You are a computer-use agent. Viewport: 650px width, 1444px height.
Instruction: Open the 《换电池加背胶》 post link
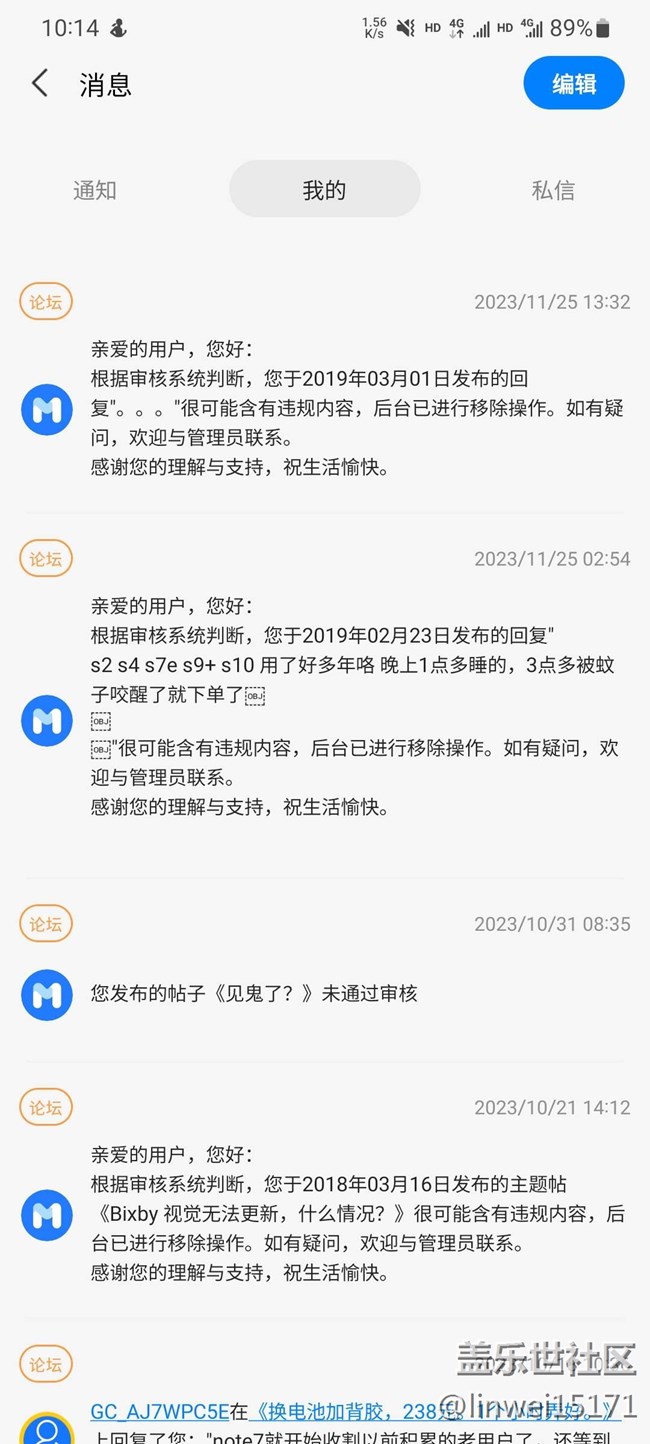430,1411
